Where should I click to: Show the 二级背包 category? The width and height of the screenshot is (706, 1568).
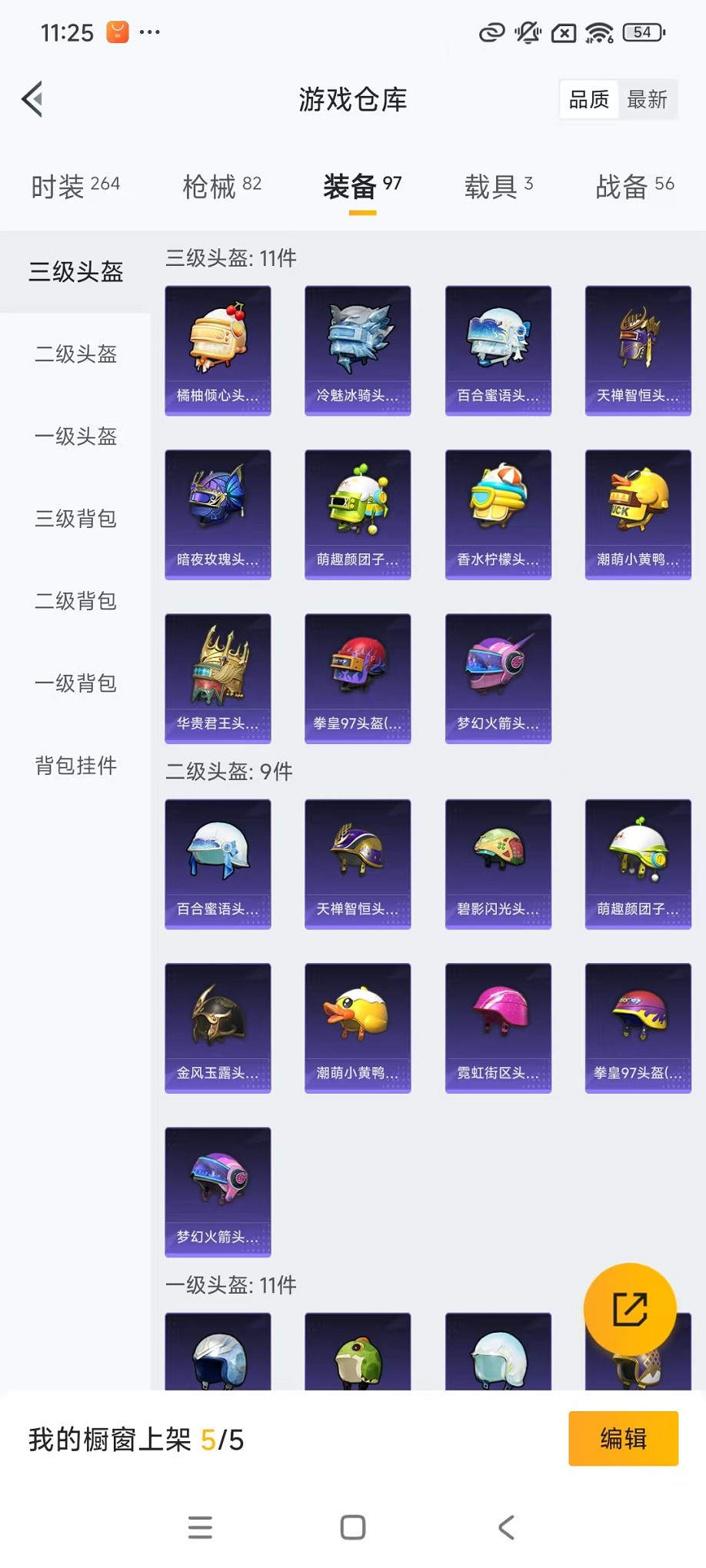[75, 601]
